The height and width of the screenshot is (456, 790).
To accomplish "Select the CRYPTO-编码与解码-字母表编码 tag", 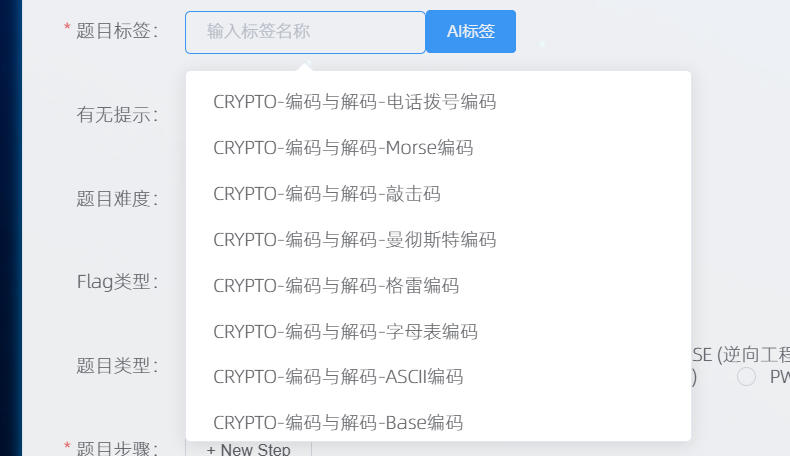I will (x=345, y=332).
